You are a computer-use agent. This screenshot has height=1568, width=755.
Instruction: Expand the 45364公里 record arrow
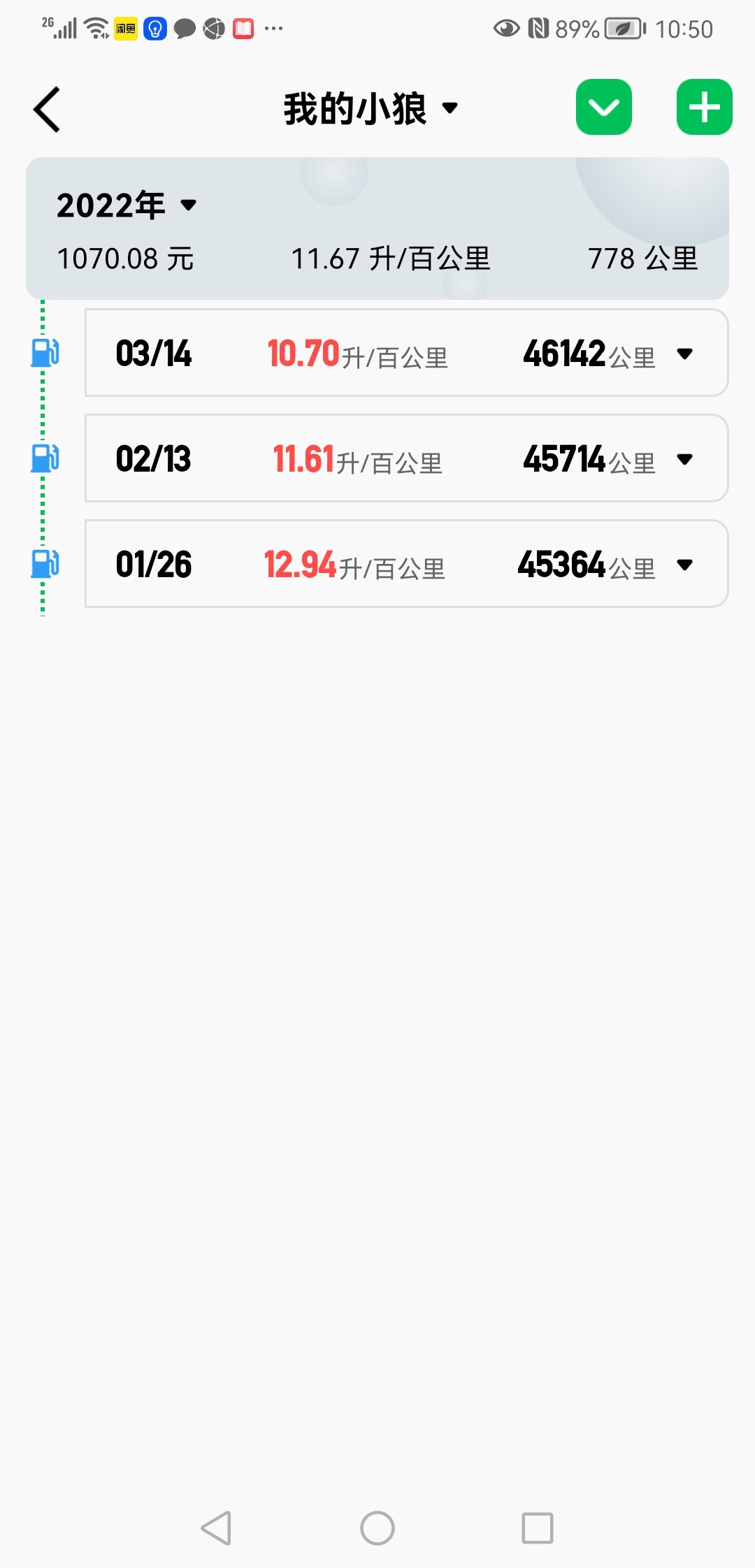(x=685, y=565)
